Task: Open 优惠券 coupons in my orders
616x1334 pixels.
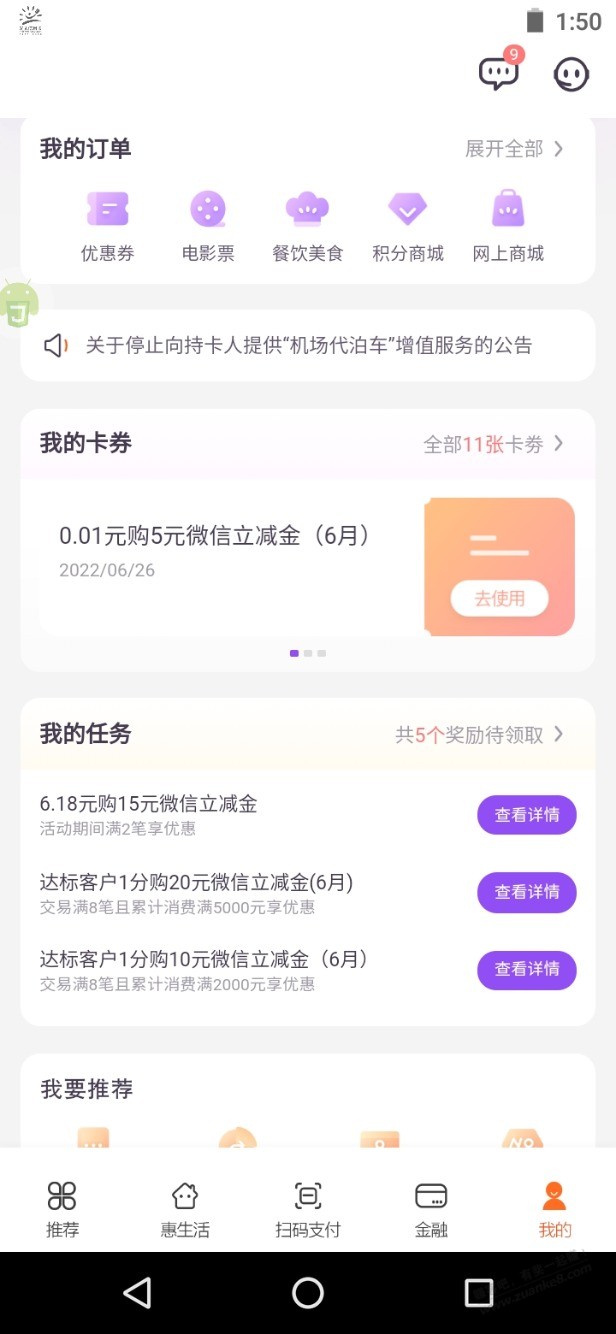Action: coord(107,226)
